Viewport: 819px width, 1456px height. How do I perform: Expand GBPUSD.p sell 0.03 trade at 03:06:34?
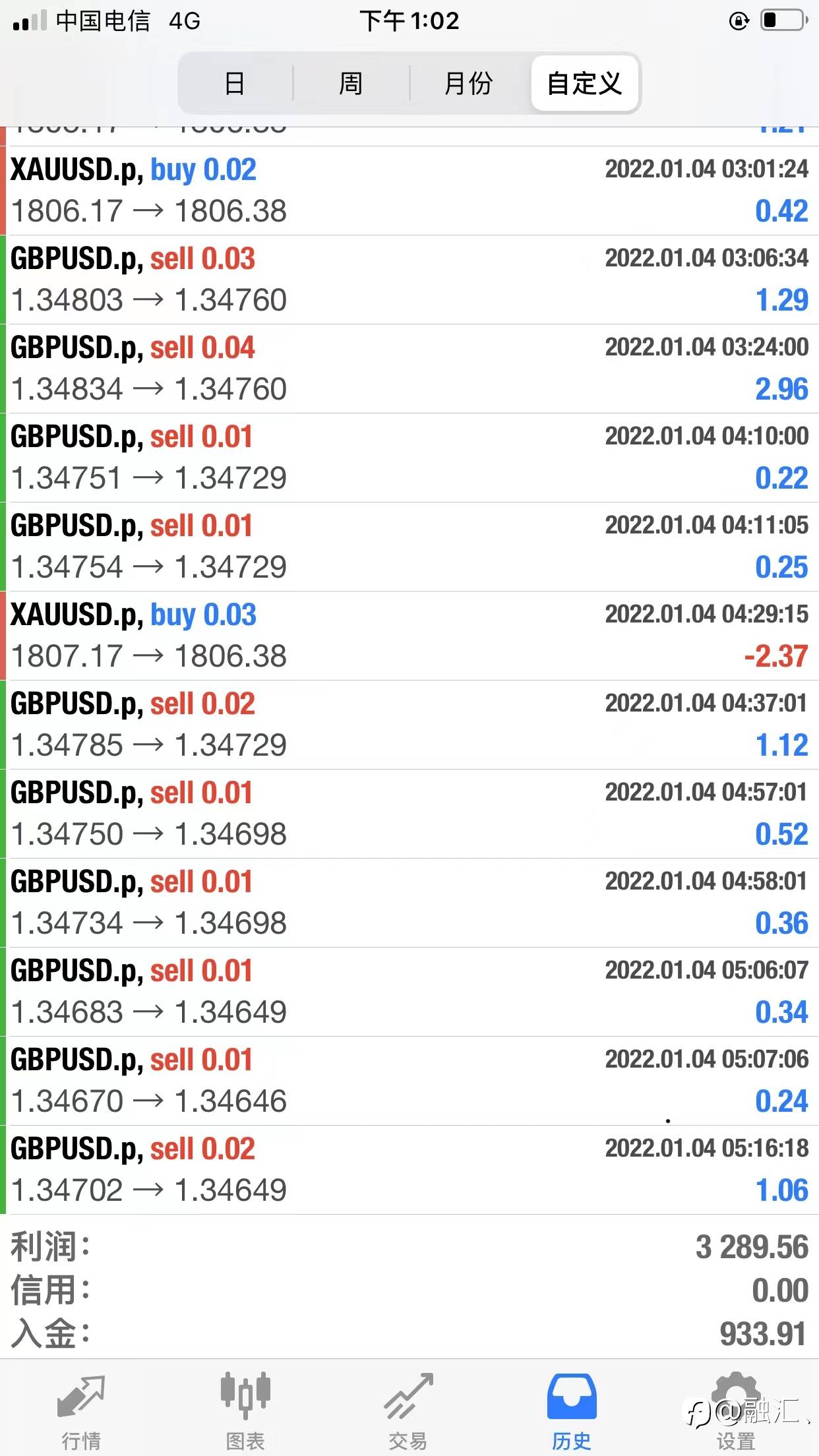pyautogui.click(x=409, y=280)
